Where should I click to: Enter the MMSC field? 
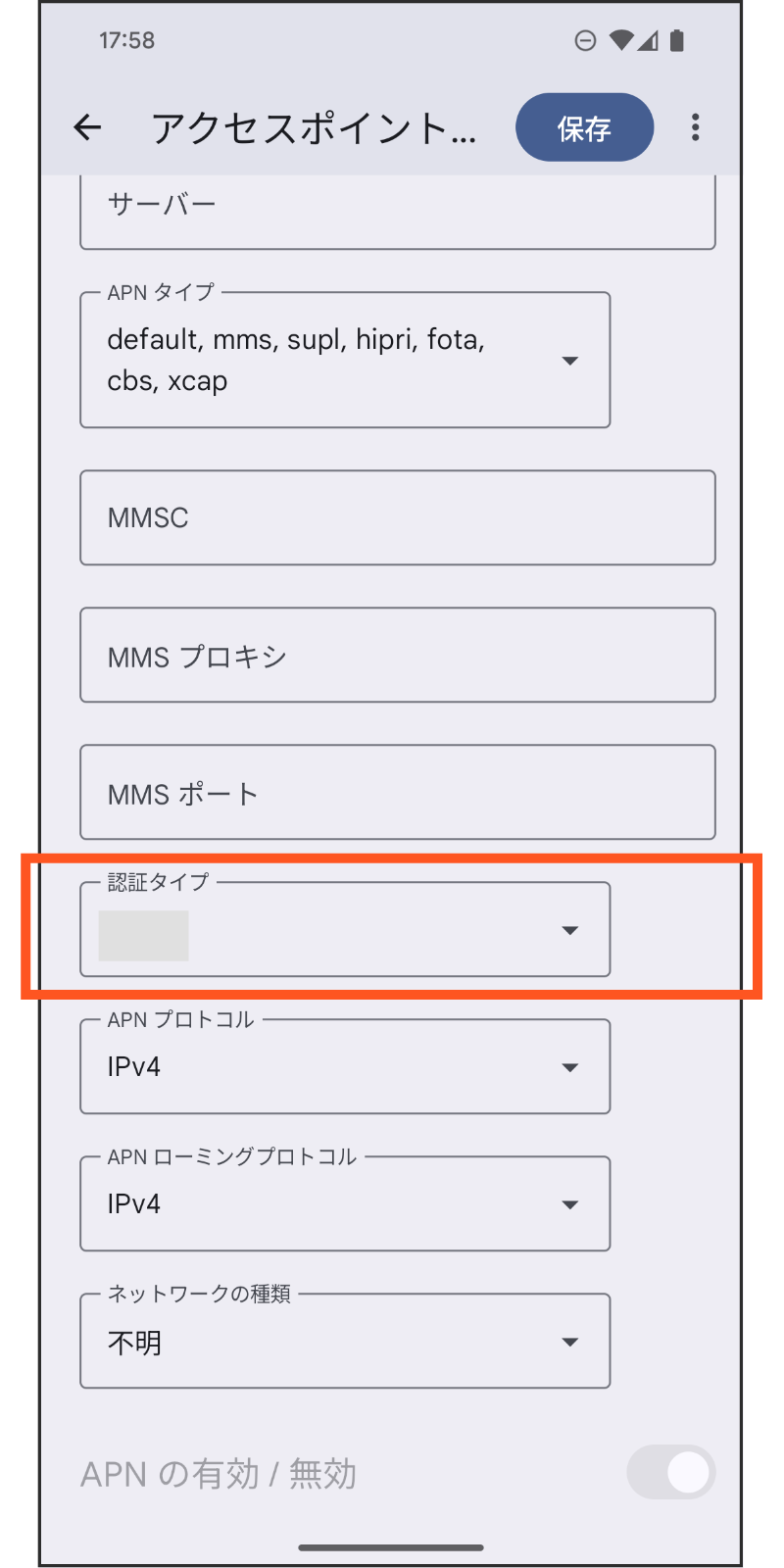pyautogui.click(x=397, y=517)
